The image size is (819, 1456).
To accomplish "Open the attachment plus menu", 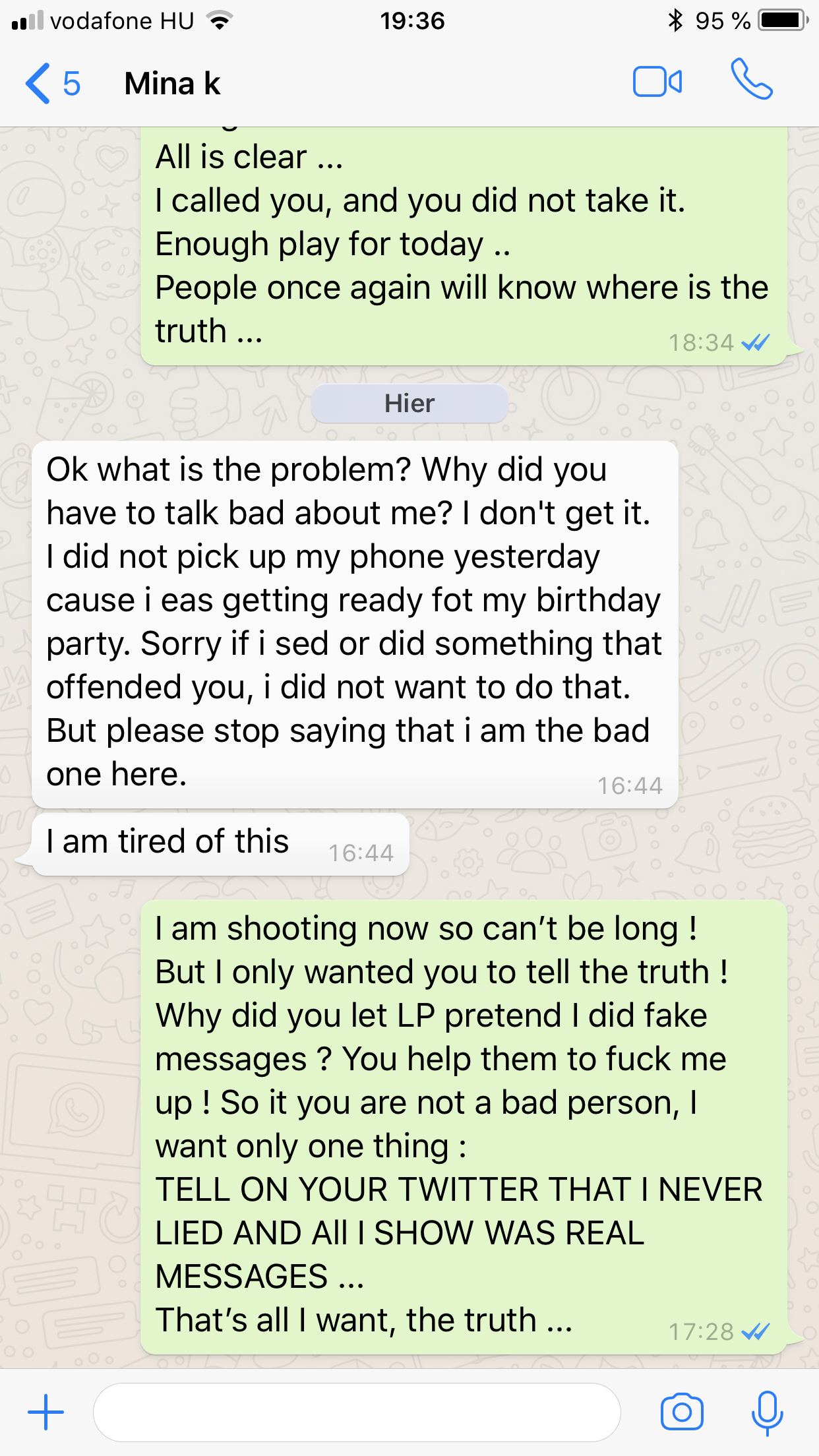I will tap(45, 1412).
